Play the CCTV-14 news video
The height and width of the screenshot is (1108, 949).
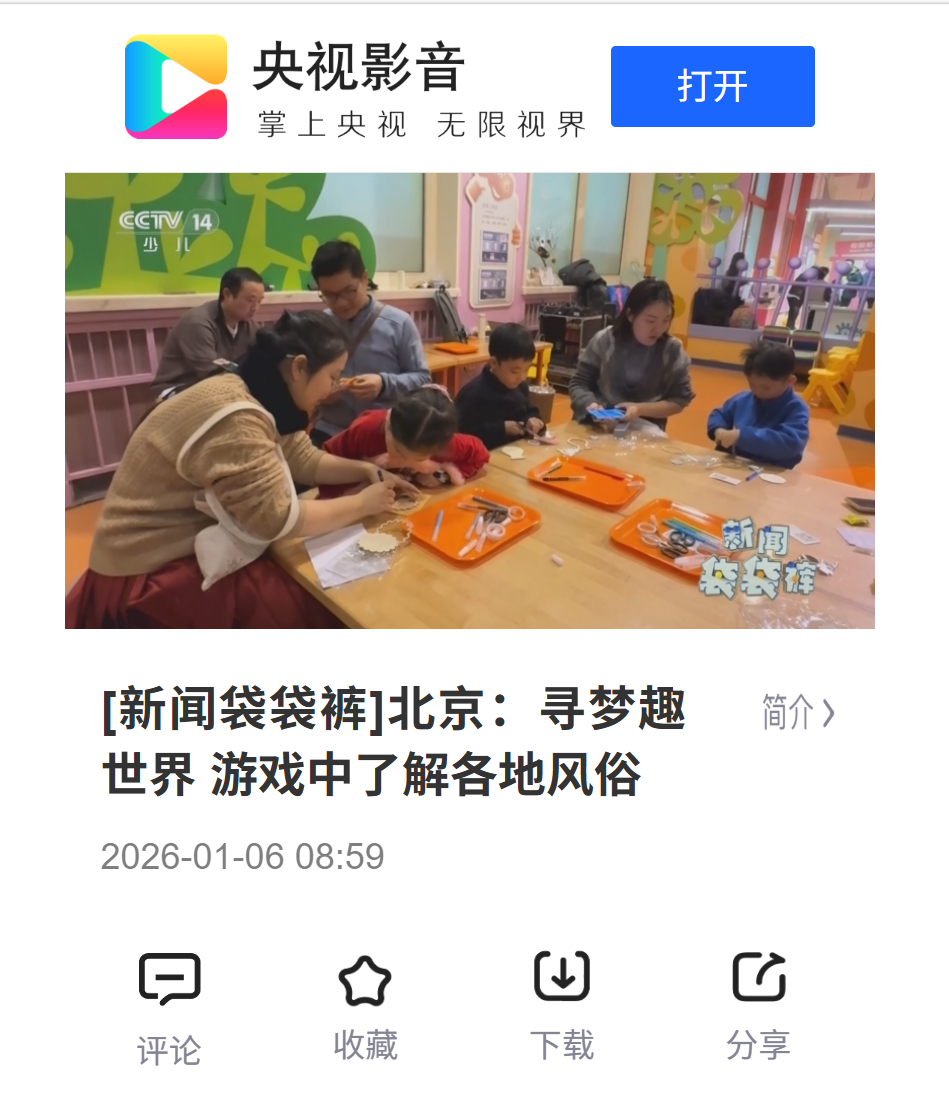pos(469,400)
